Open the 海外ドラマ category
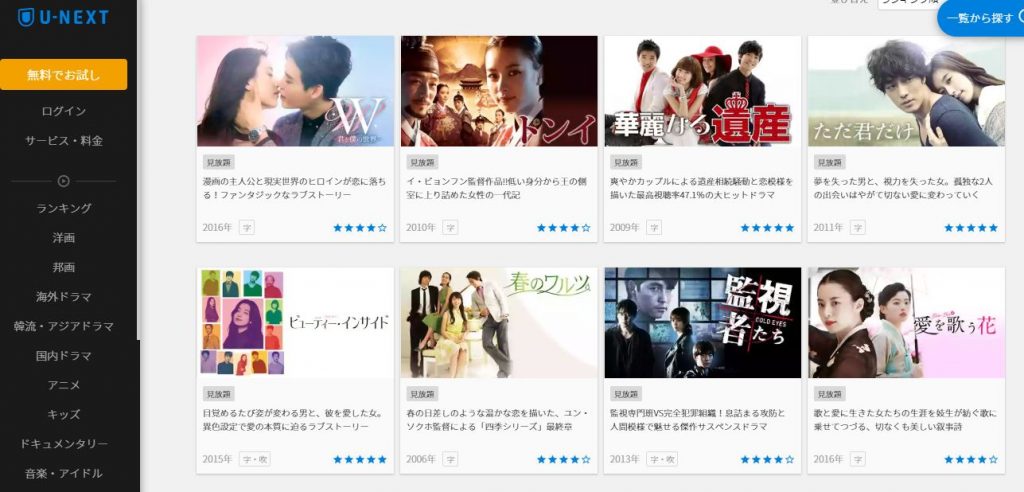The height and width of the screenshot is (492, 1024). click(64, 297)
